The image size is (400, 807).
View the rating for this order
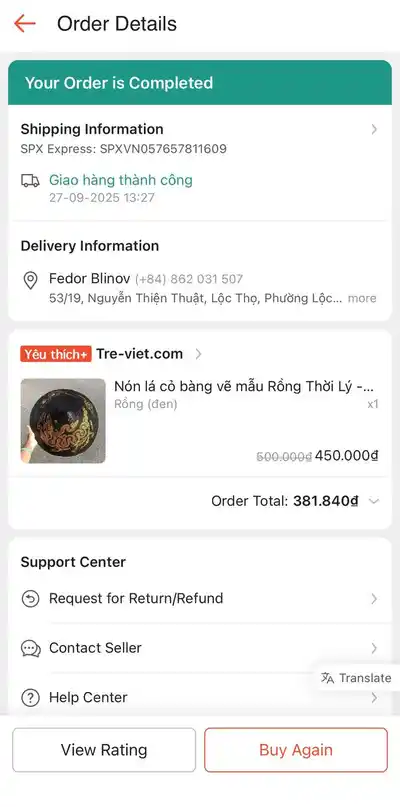[x=104, y=750]
